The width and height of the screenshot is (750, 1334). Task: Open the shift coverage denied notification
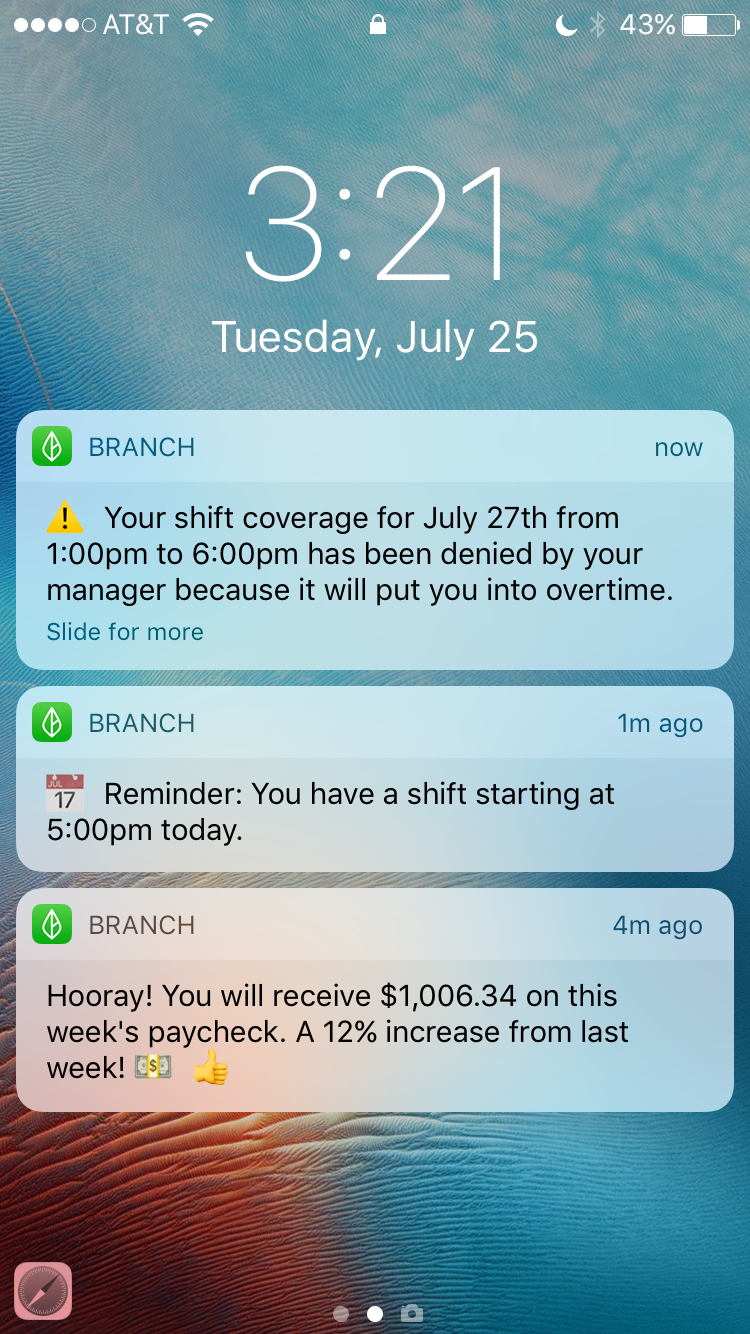[x=374, y=554]
